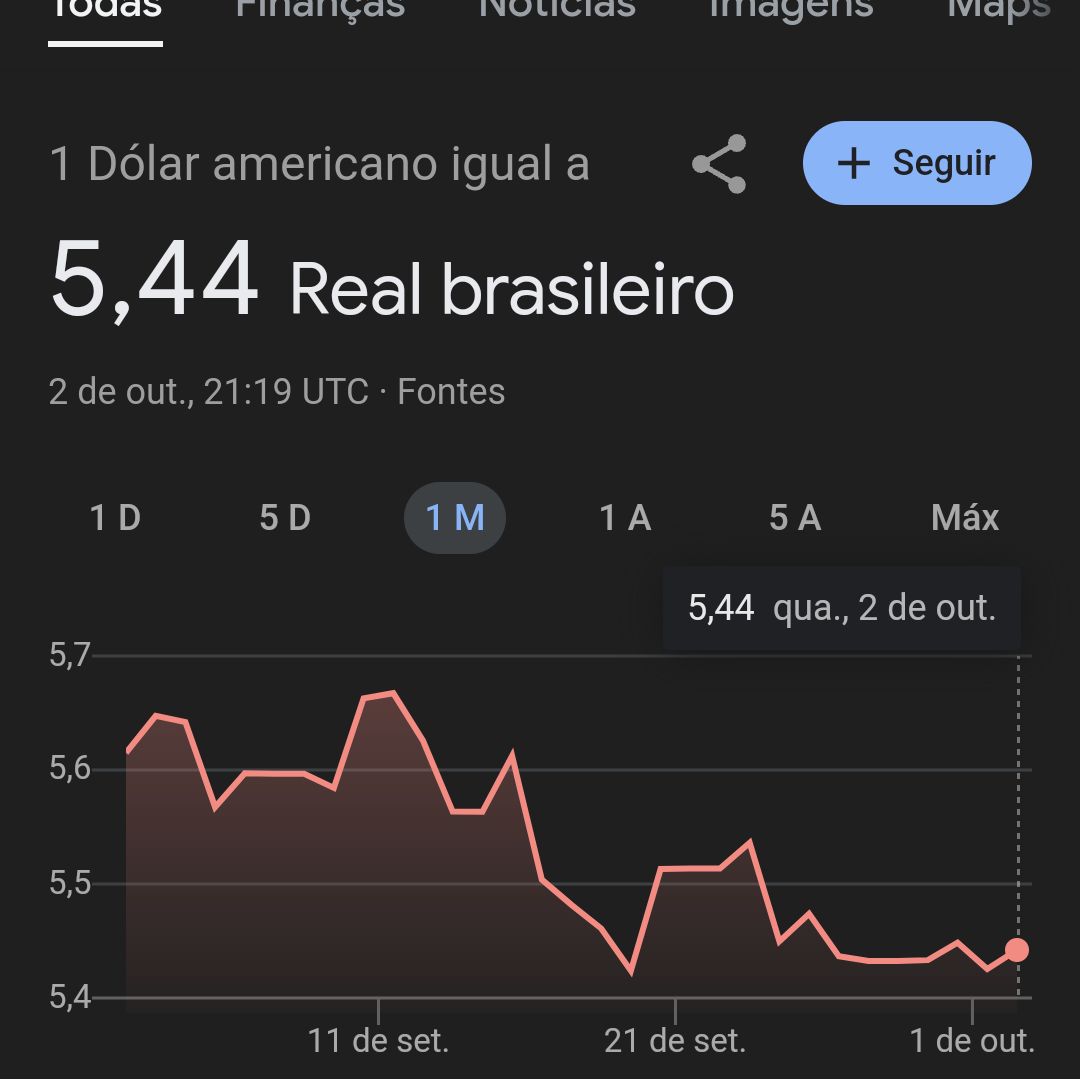The width and height of the screenshot is (1080, 1079).
Task: Share the dollar to real exchange rate
Action: 719,164
